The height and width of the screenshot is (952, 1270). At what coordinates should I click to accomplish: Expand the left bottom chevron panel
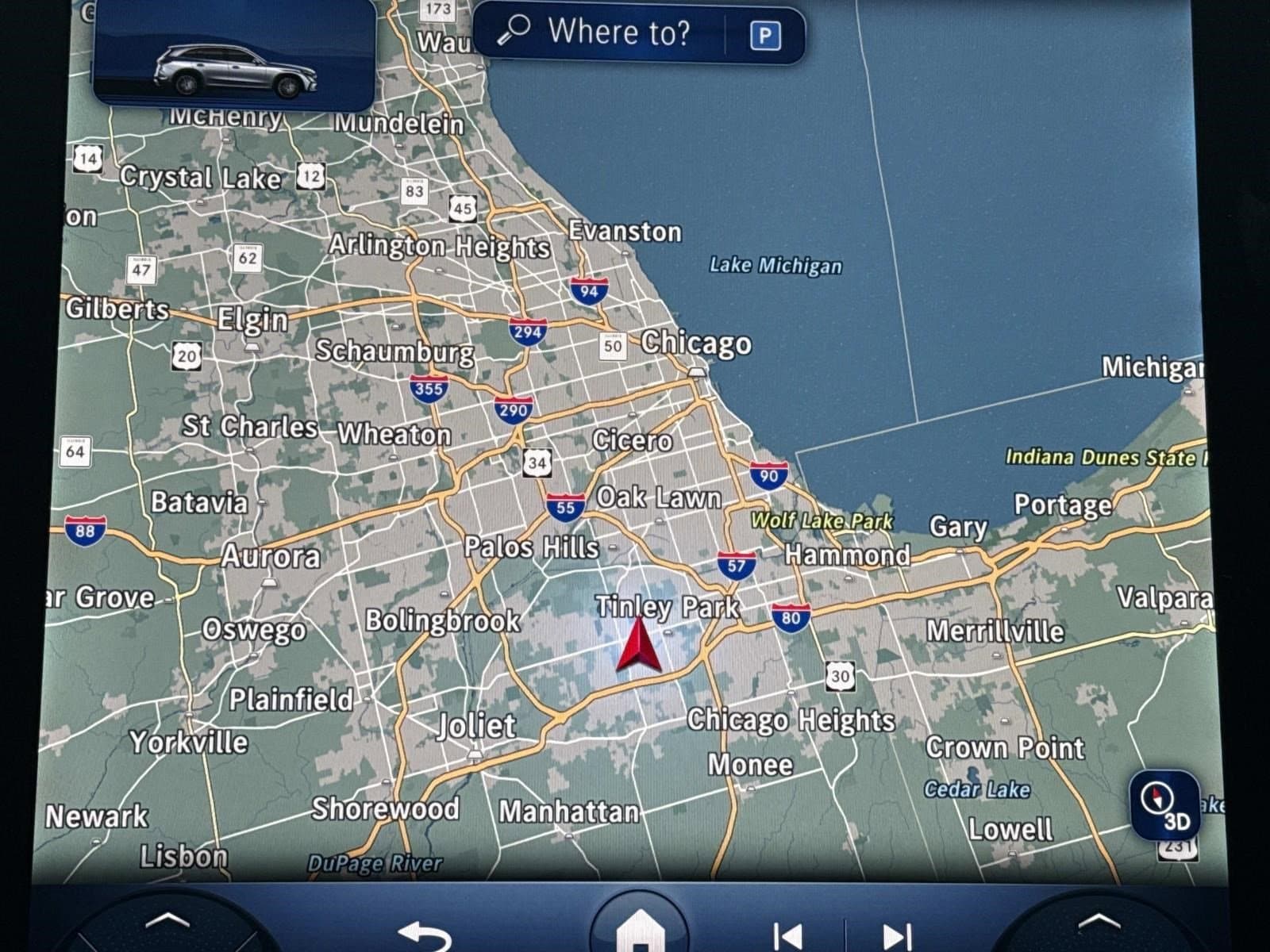click(x=168, y=922)
